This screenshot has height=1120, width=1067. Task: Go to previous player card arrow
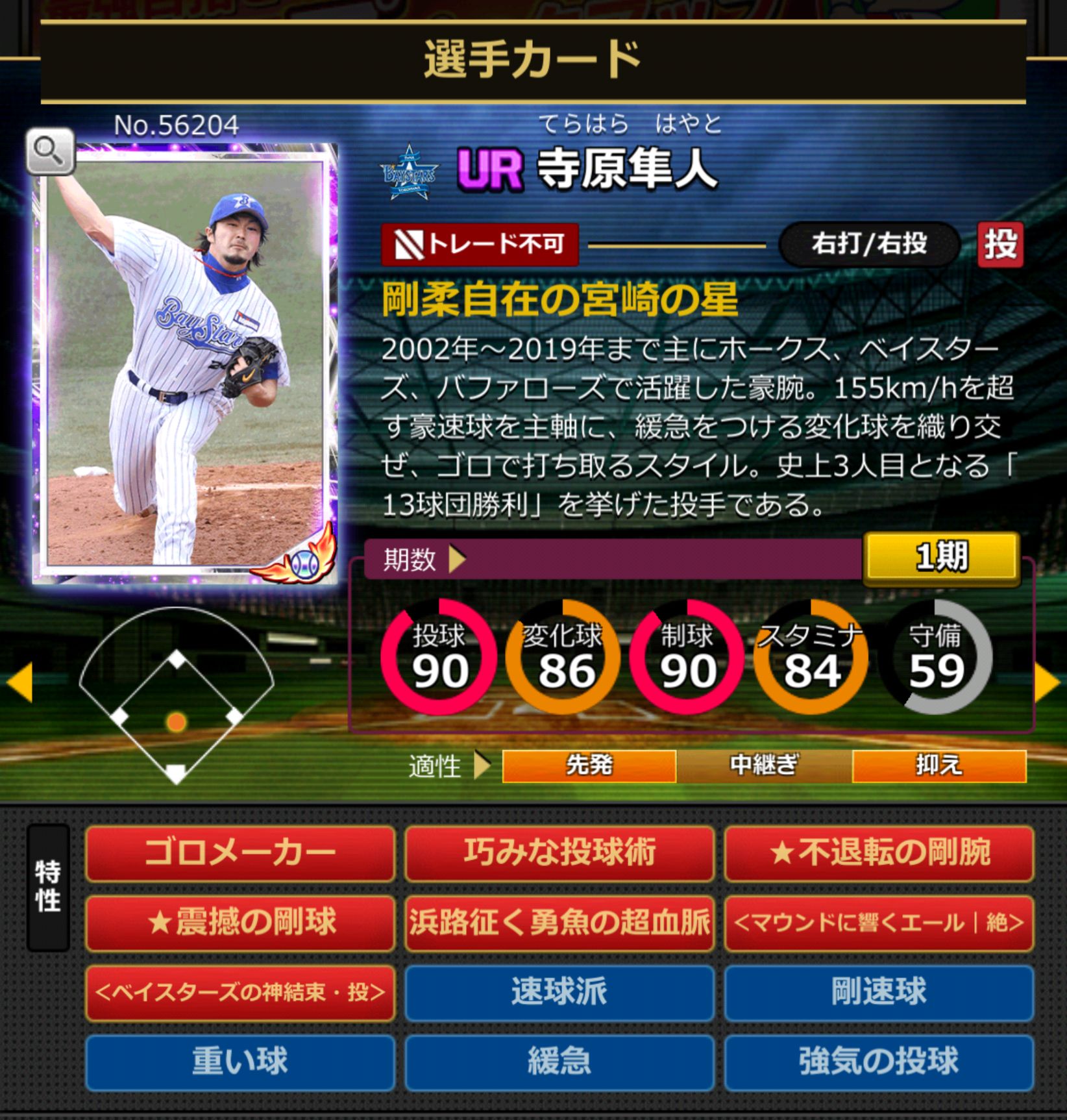pyautogui.click(x=19, y=682)
